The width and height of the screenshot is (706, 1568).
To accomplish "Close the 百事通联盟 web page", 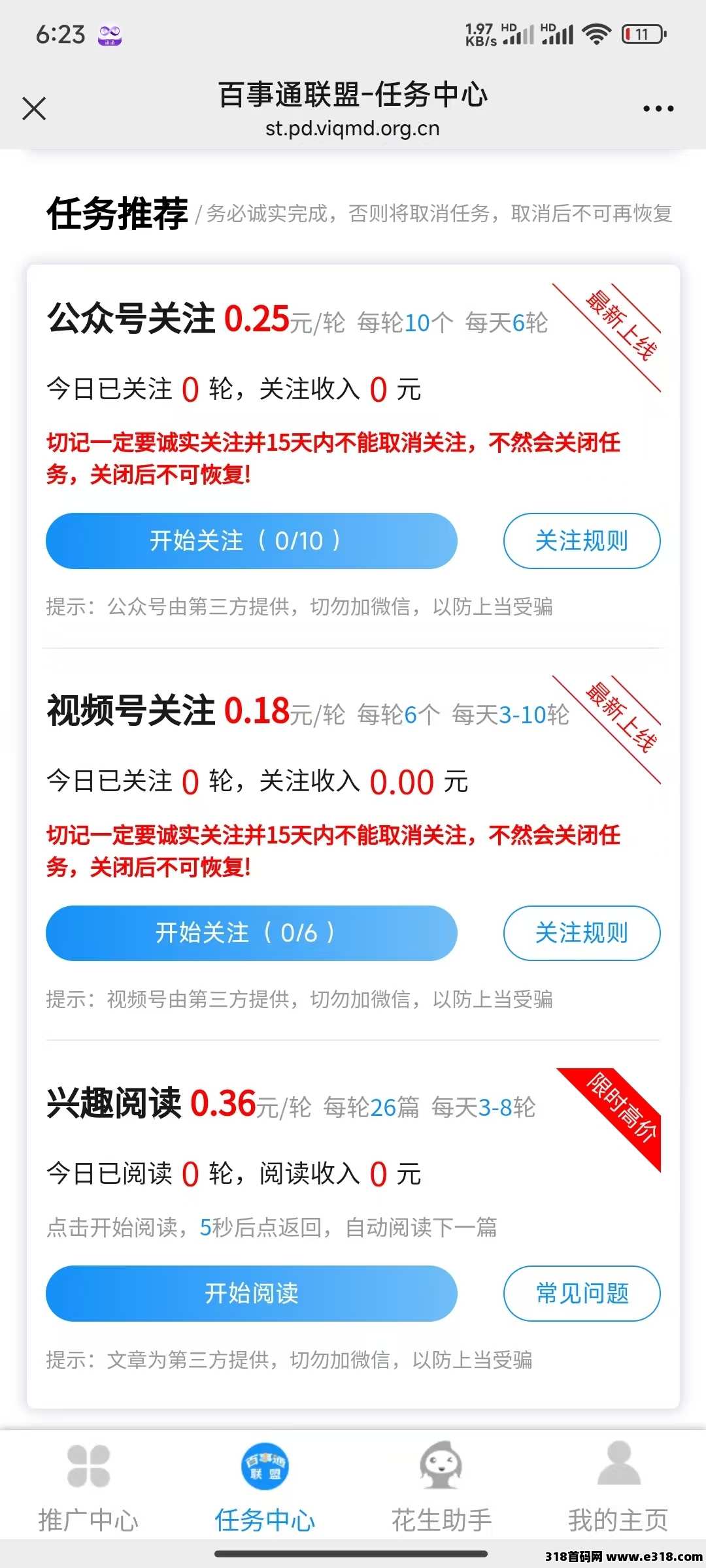I will [x=34, y=108].
